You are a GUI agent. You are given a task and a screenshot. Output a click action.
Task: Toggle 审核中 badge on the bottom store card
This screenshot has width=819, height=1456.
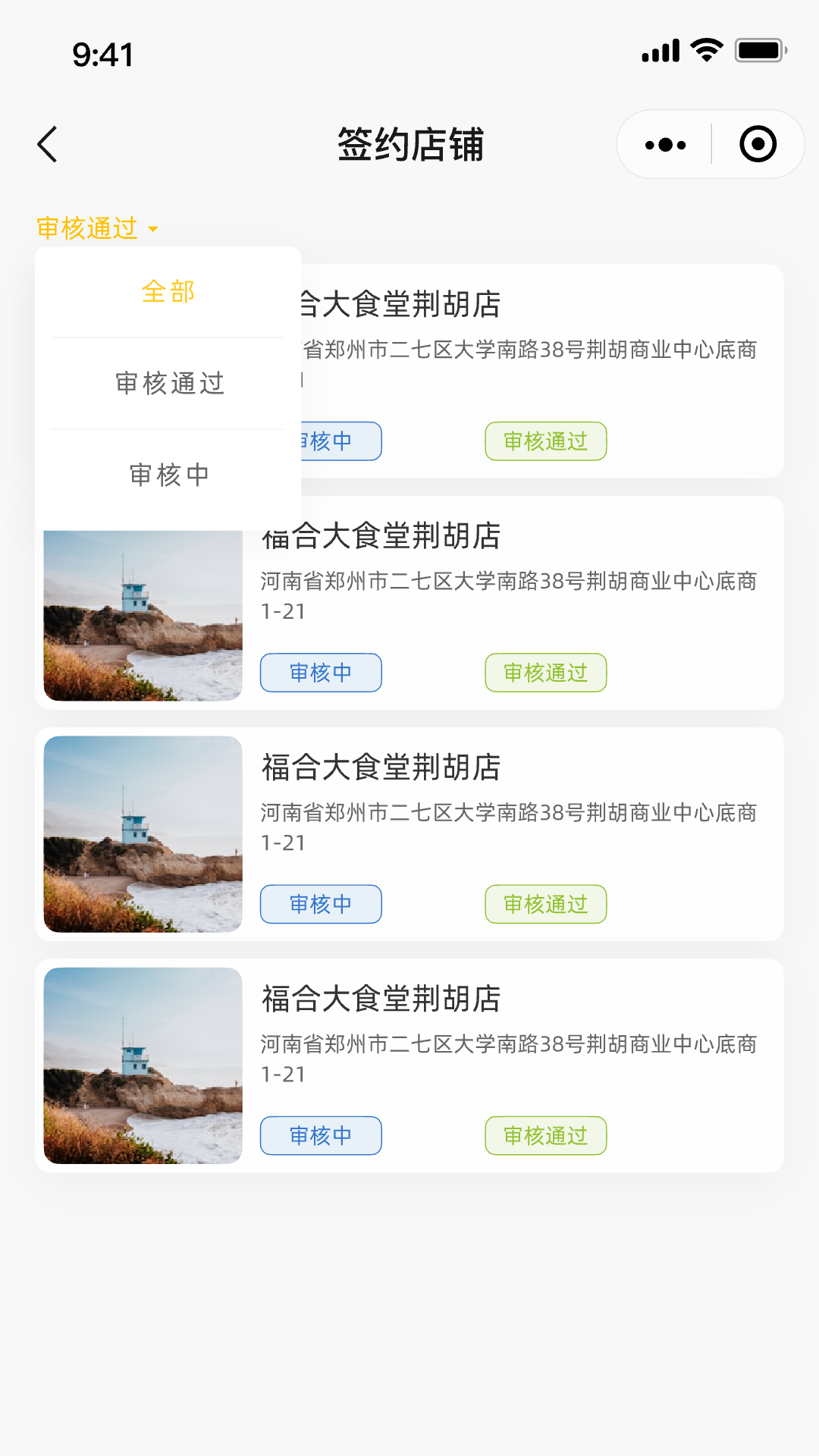tap(320, 1136)
